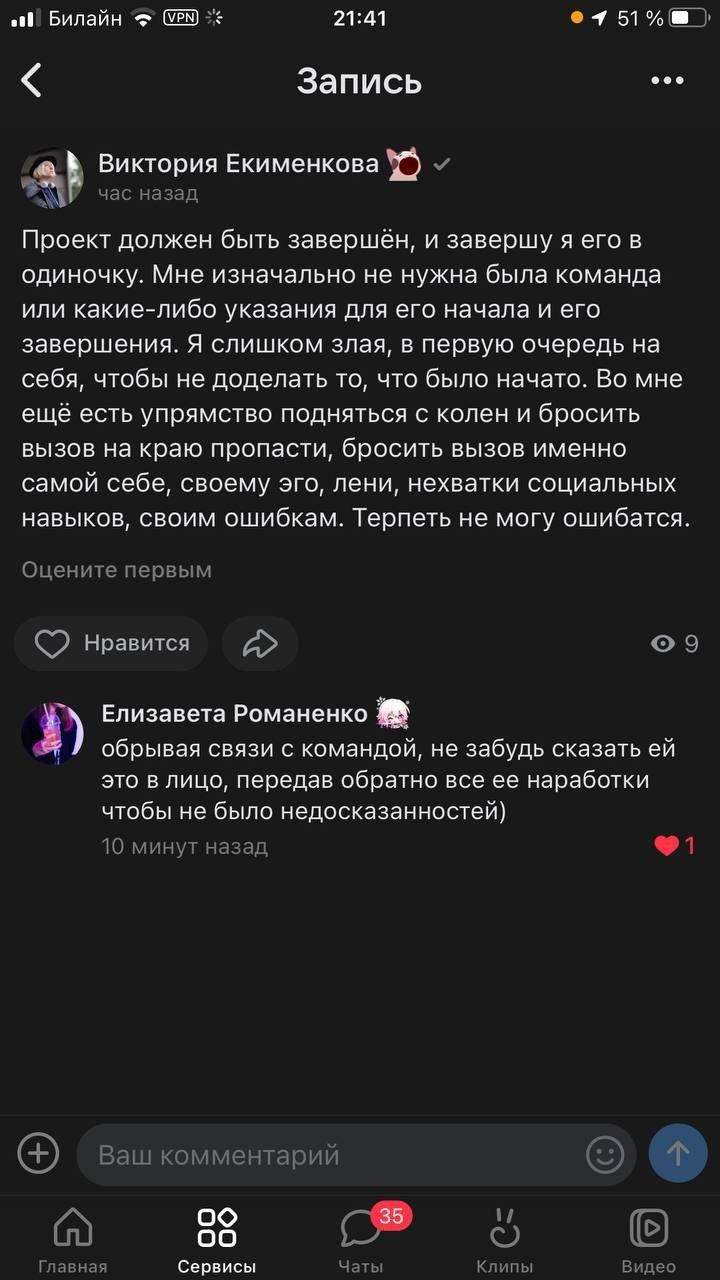Viewport: 720px width, 1280px height.
Task: Focus the Ваш комментарий field
Action: (x=330, y=1155)
